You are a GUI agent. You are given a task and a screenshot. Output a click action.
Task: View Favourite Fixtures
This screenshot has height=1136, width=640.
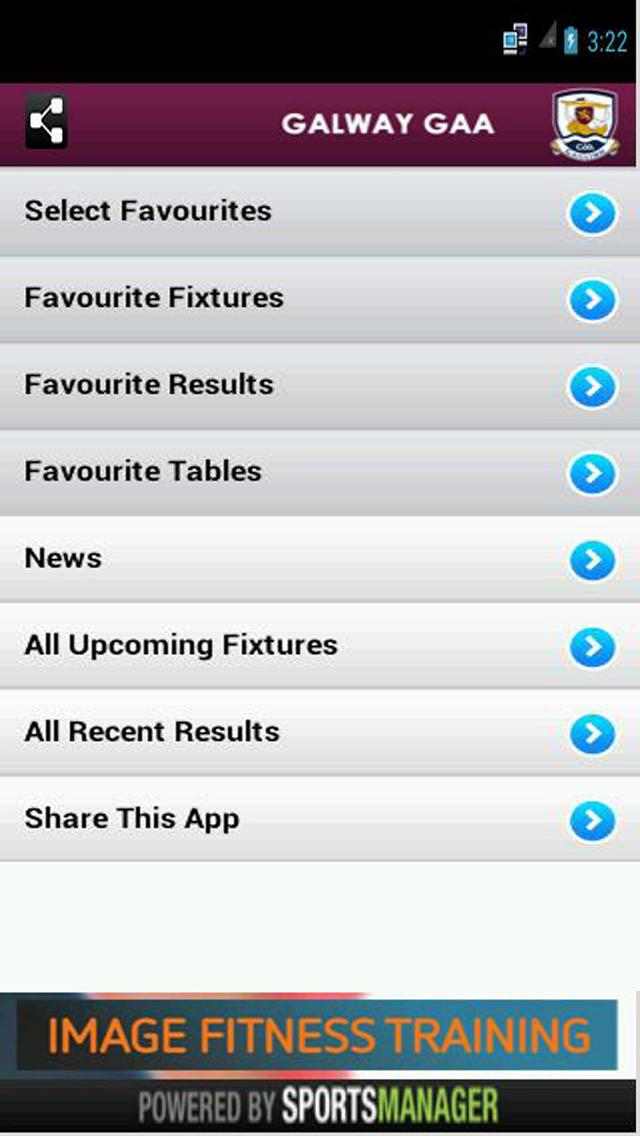coord(318,299)
